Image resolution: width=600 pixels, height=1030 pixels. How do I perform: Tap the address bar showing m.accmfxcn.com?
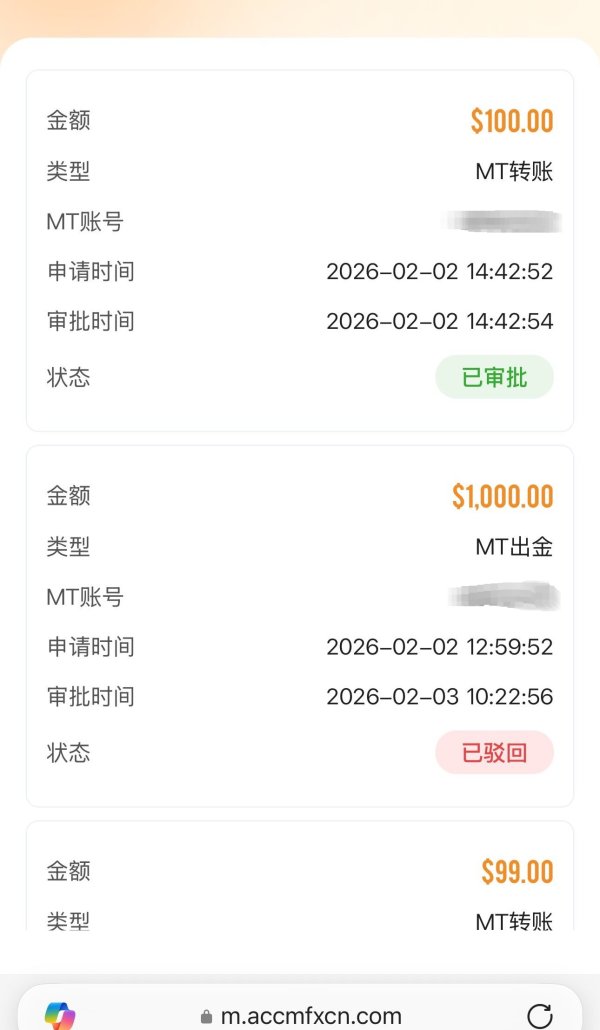(x=302, y=1016)
